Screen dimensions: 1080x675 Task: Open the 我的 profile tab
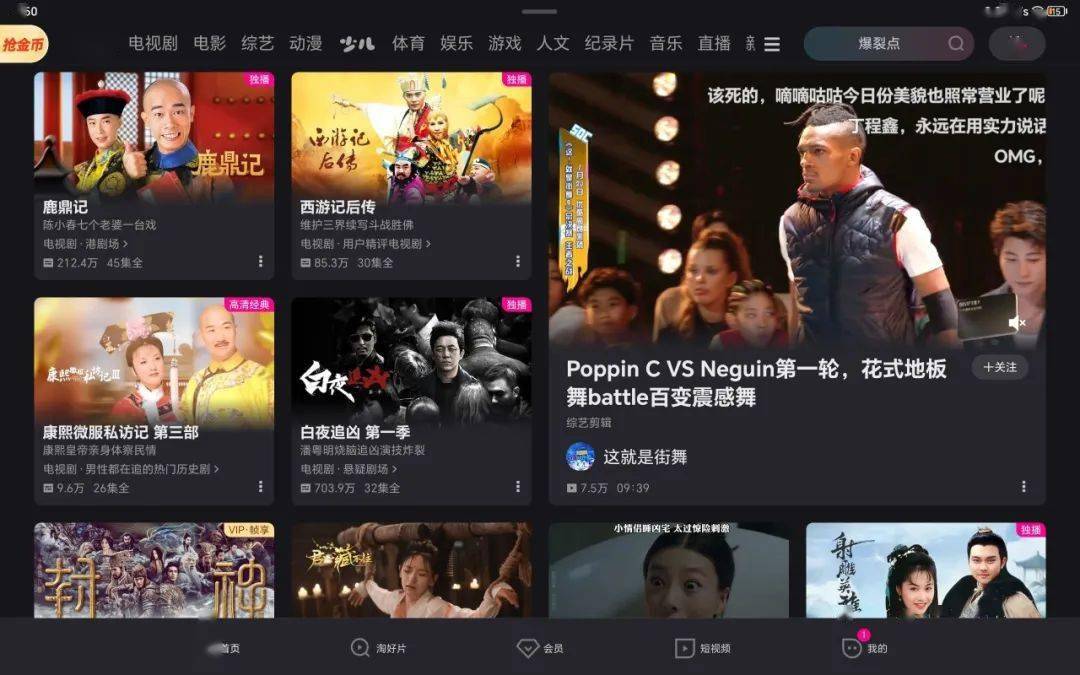(x=864, y=648)
